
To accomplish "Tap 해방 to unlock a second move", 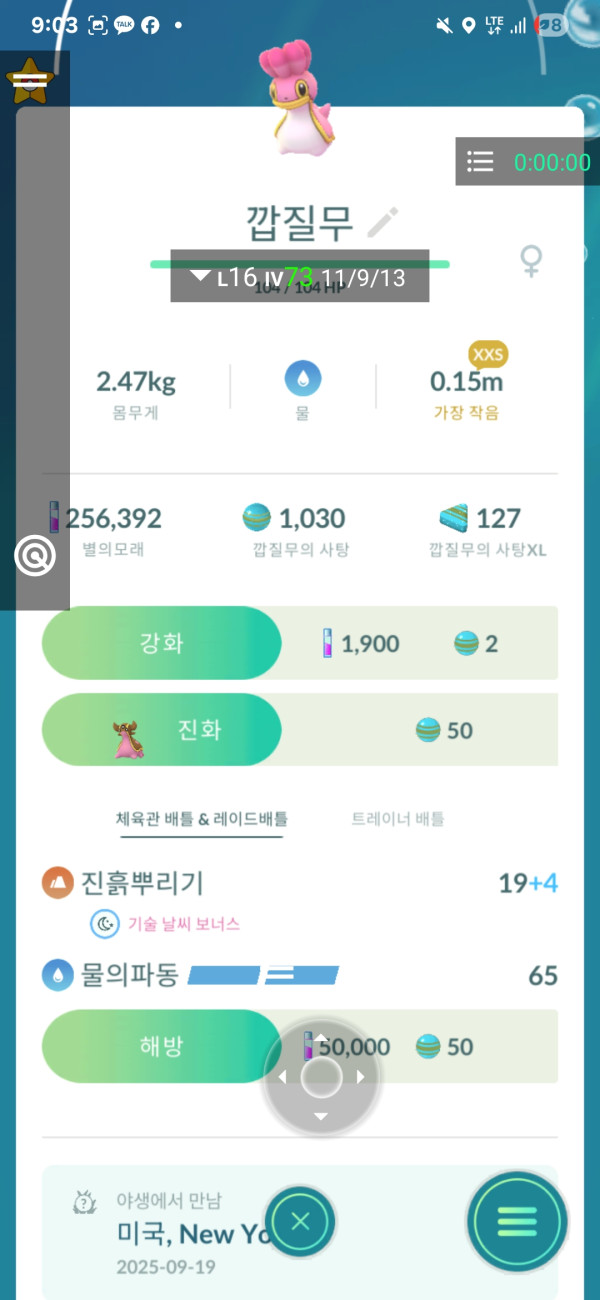I will point(161,1047).
